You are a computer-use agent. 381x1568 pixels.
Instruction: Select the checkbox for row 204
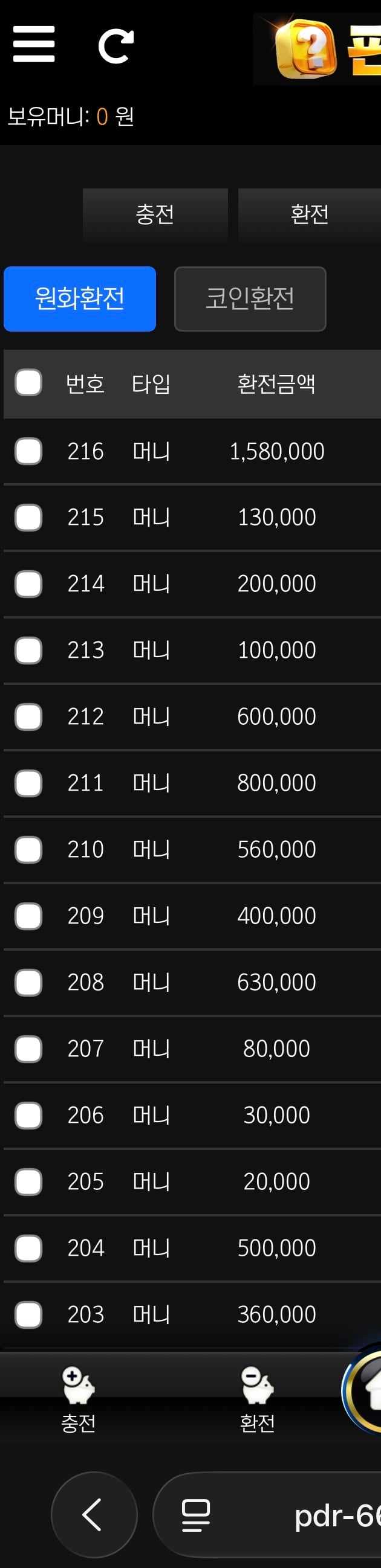[28, 1248]
